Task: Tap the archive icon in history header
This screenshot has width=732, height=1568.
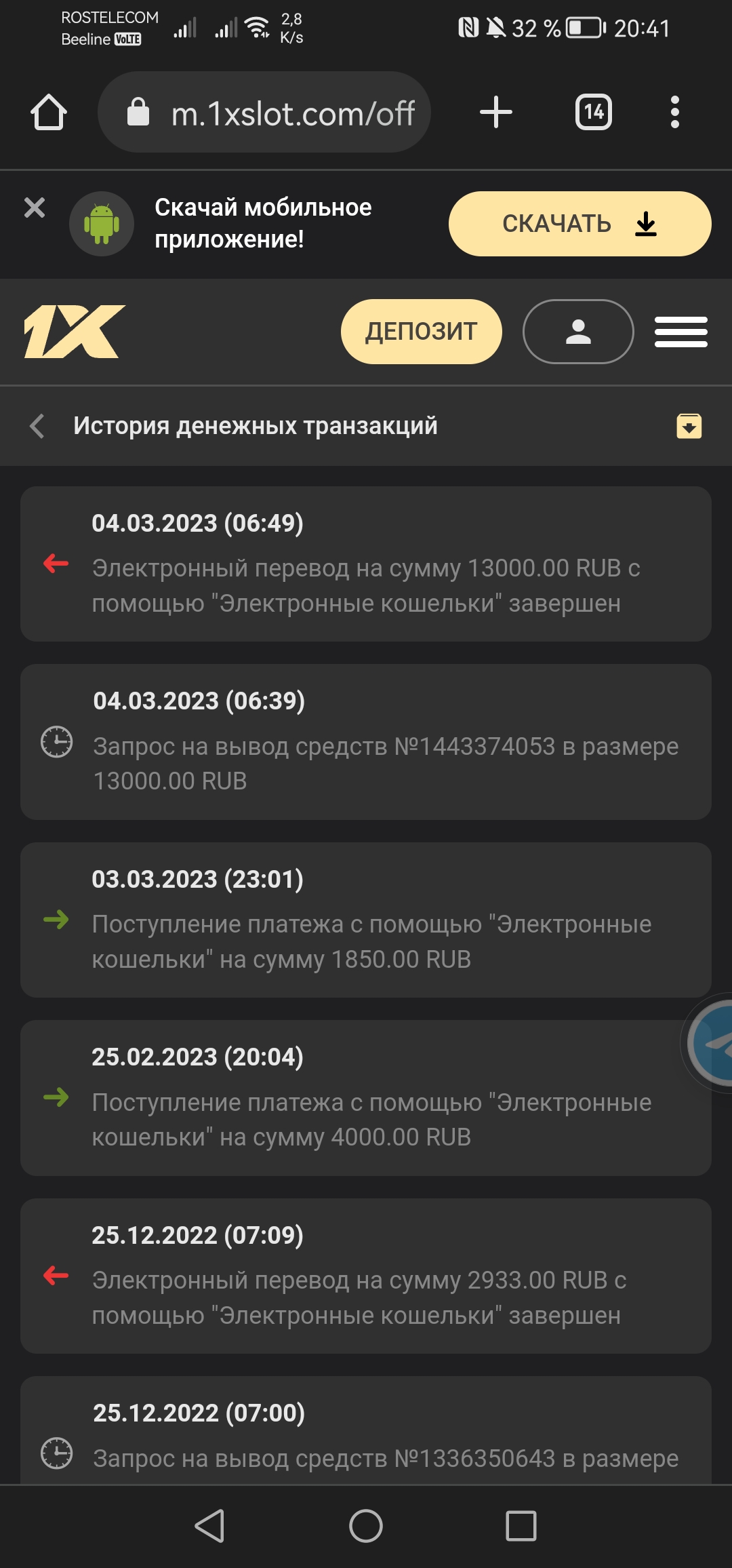Action: 689,426
